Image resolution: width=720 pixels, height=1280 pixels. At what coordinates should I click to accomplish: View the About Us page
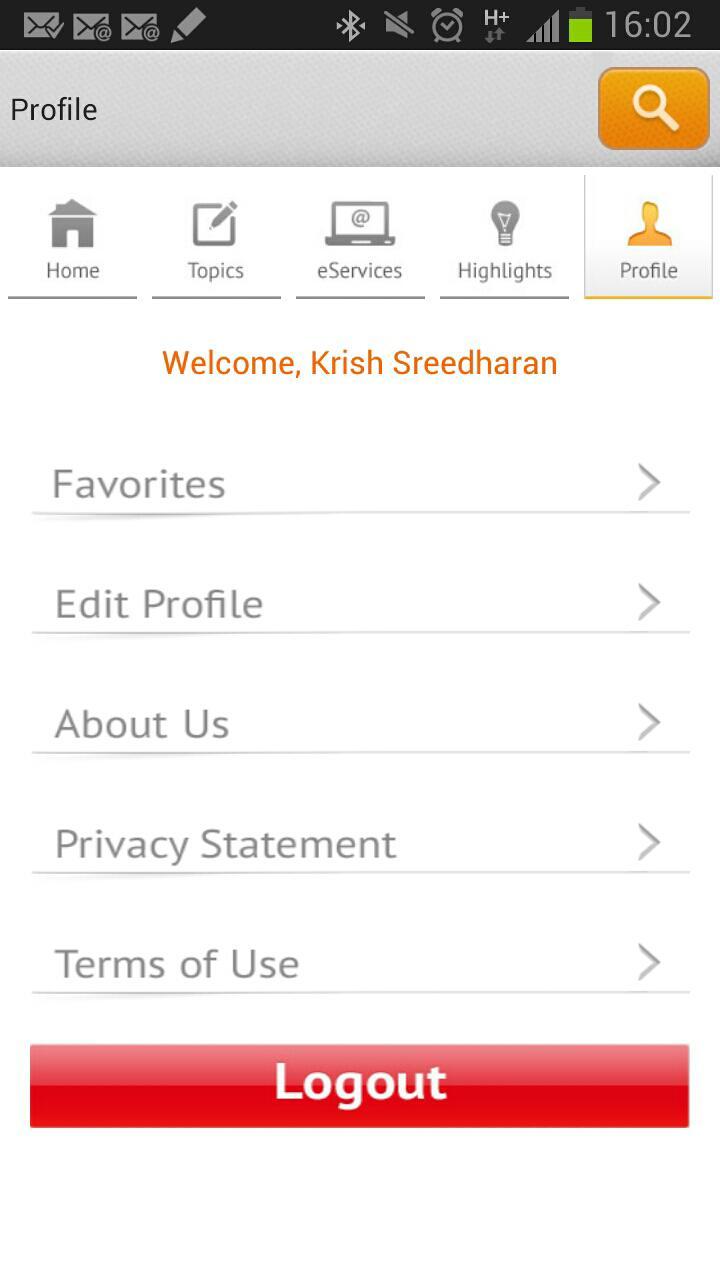(x=360, y=724)
